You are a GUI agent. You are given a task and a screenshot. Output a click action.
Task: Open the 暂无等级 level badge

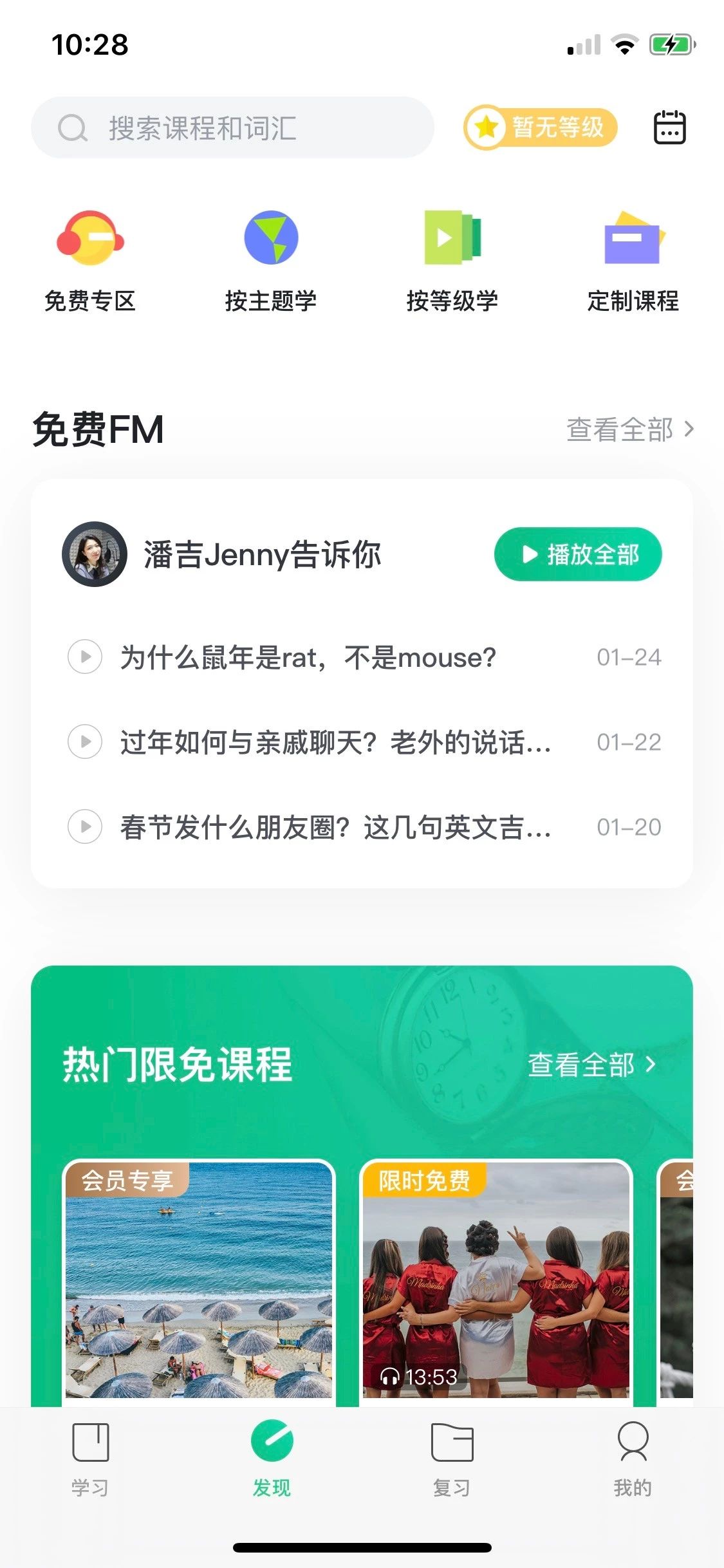[541, 127]
